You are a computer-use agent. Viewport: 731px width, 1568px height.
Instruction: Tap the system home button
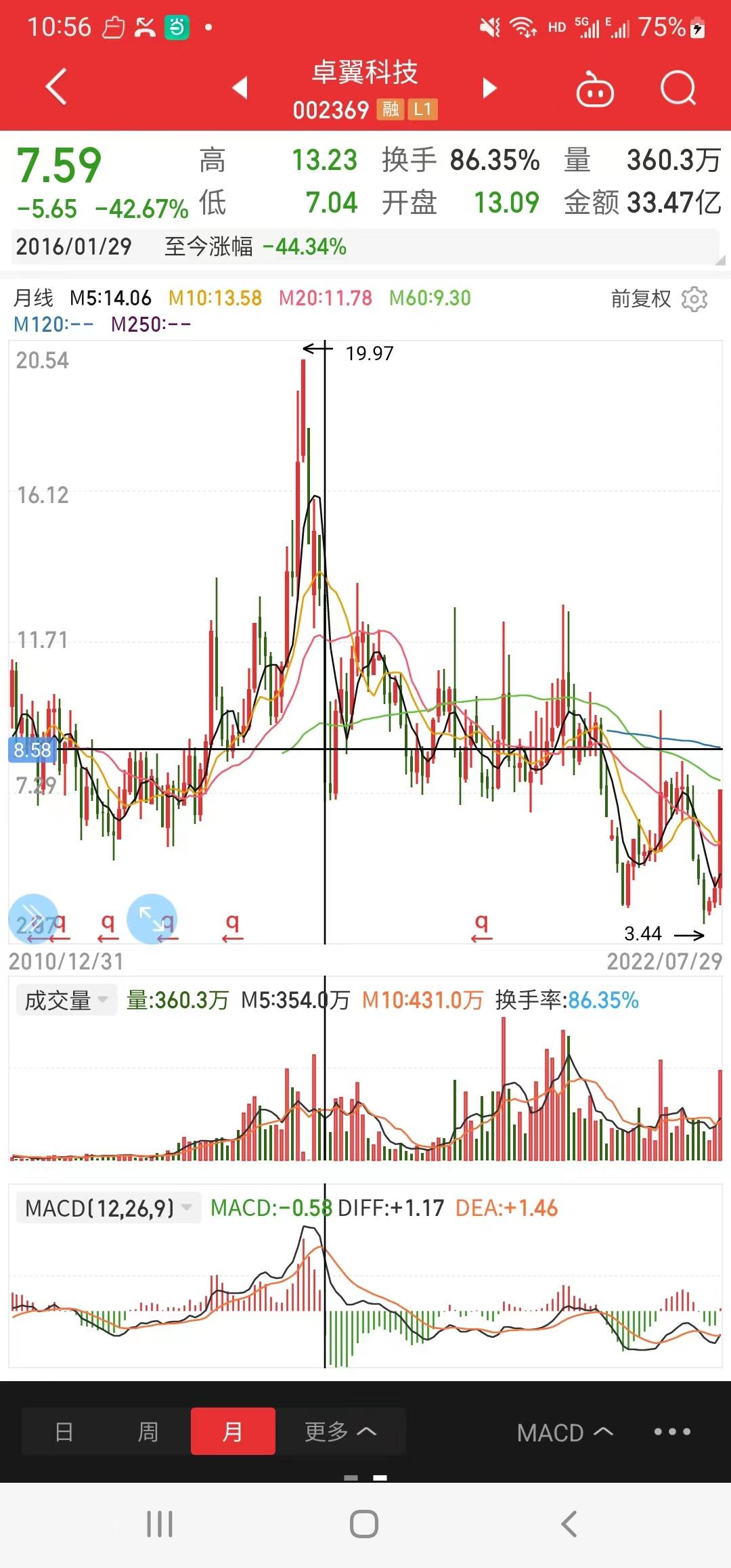(x=364, y=1525)
